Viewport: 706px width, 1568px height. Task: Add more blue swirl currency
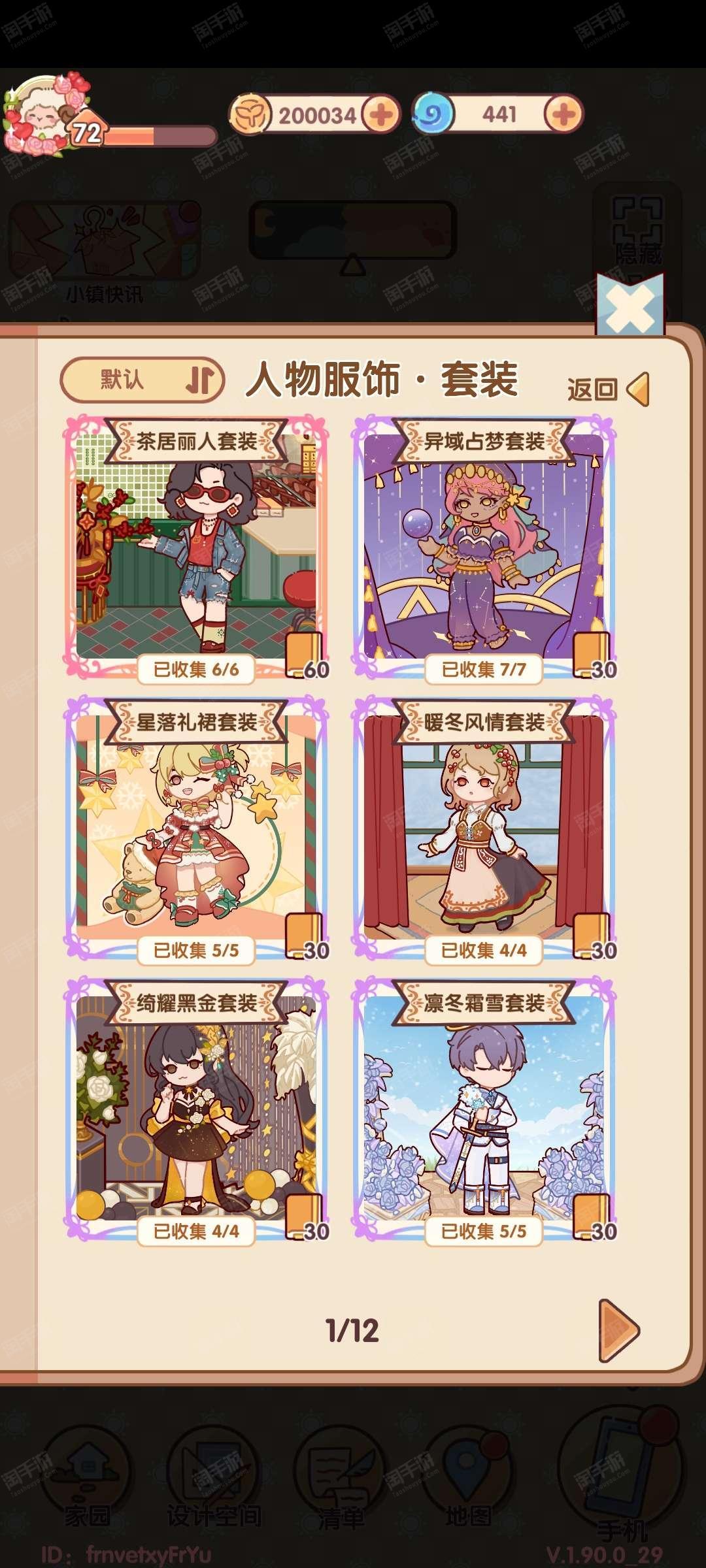pos(563,114)
